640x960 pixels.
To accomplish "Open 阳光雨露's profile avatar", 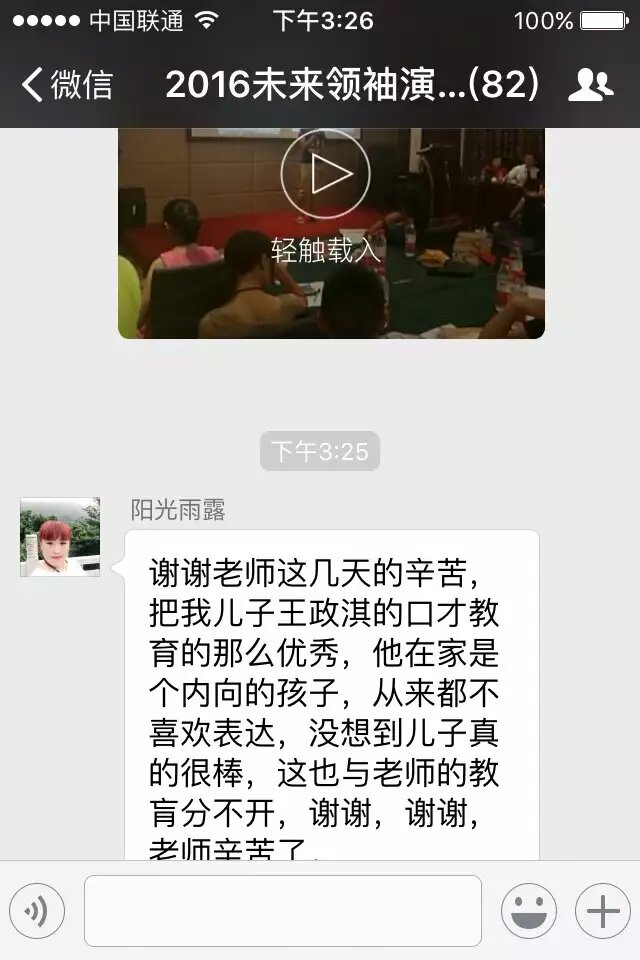I will (x=60, y=537).
